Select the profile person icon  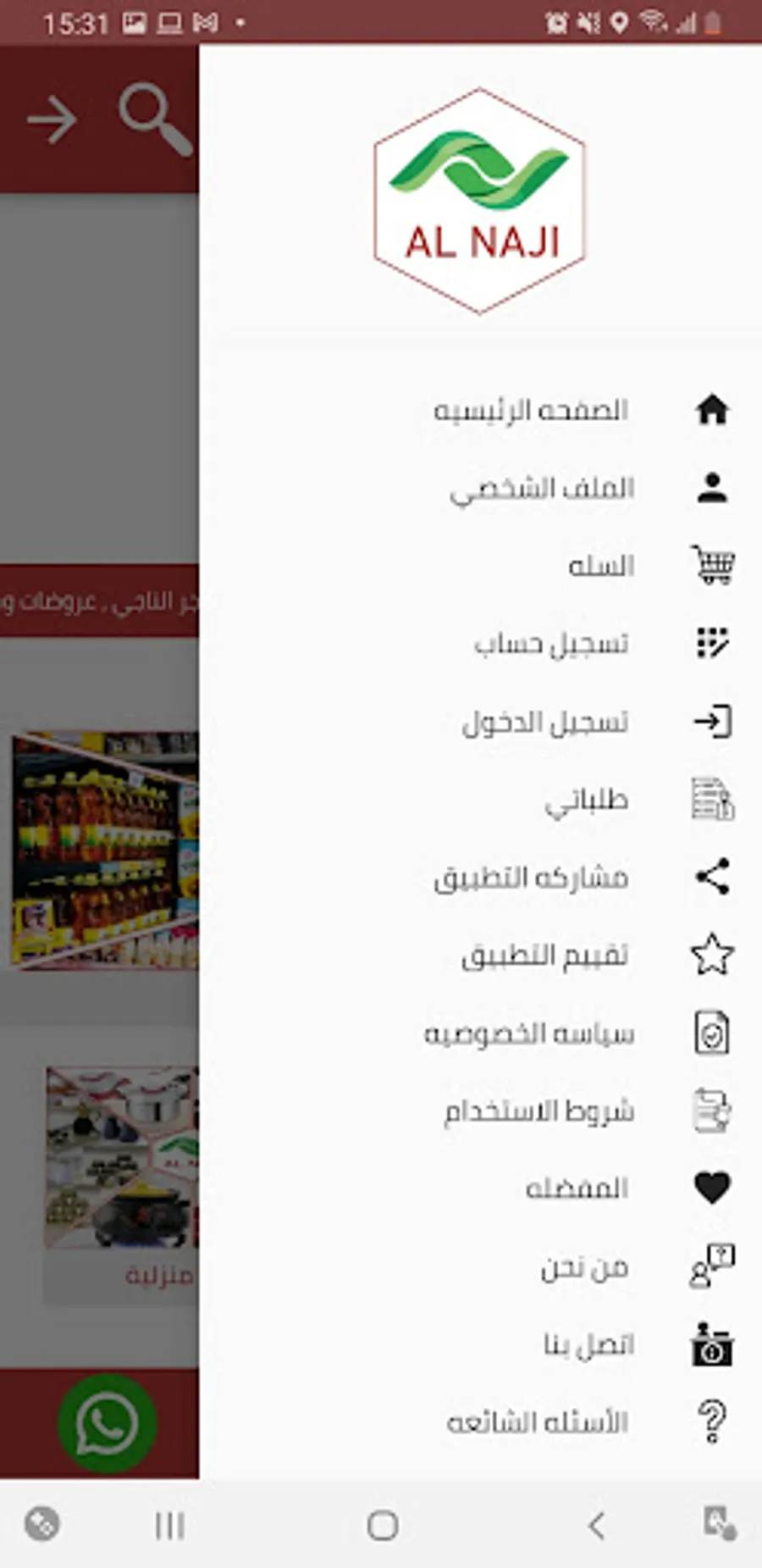pyautogui.click(x=712, y=486)
